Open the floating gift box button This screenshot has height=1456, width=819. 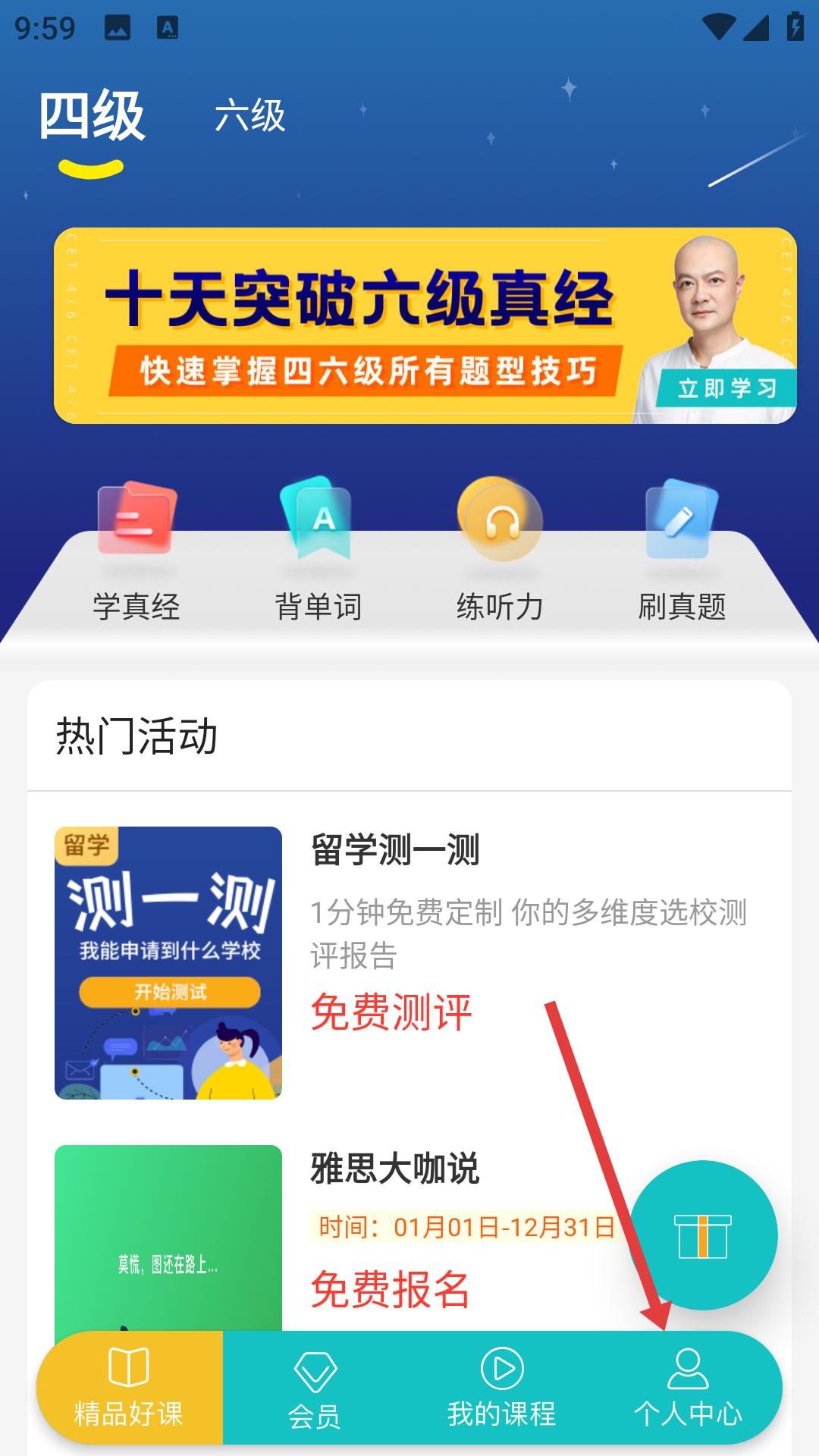[703, 1235]
